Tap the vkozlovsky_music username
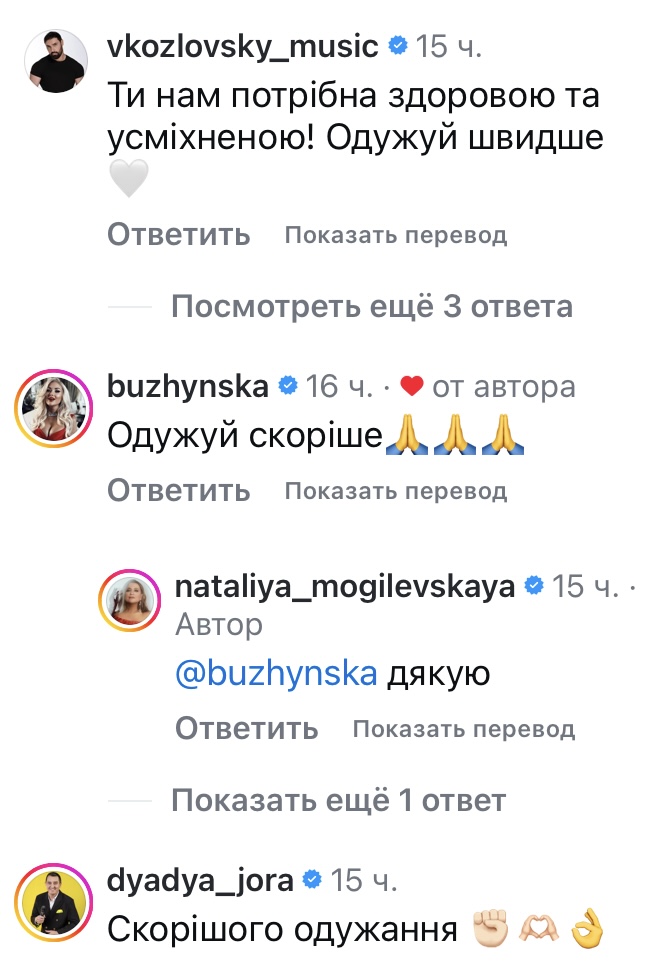 242,46
